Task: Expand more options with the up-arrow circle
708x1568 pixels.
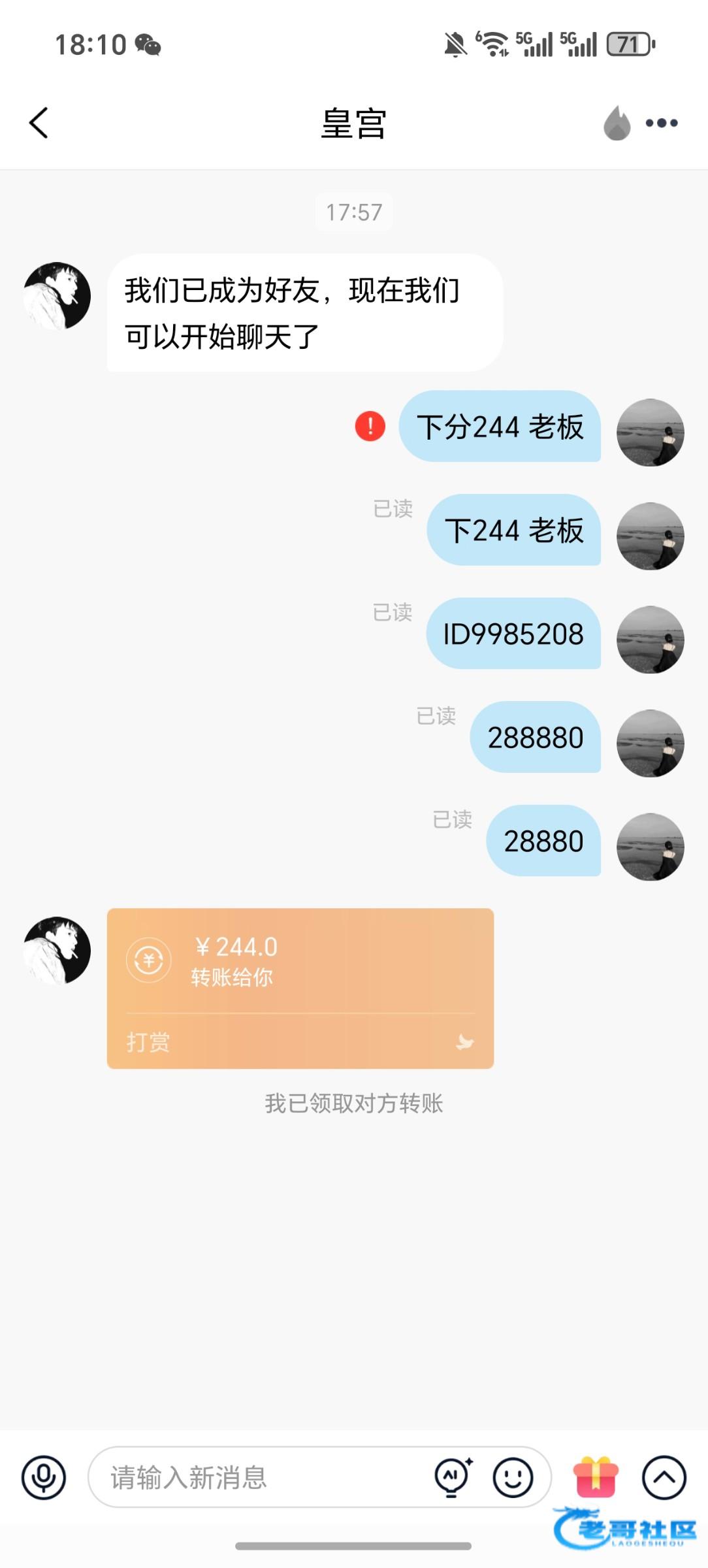Action: tap(664, 1477)
